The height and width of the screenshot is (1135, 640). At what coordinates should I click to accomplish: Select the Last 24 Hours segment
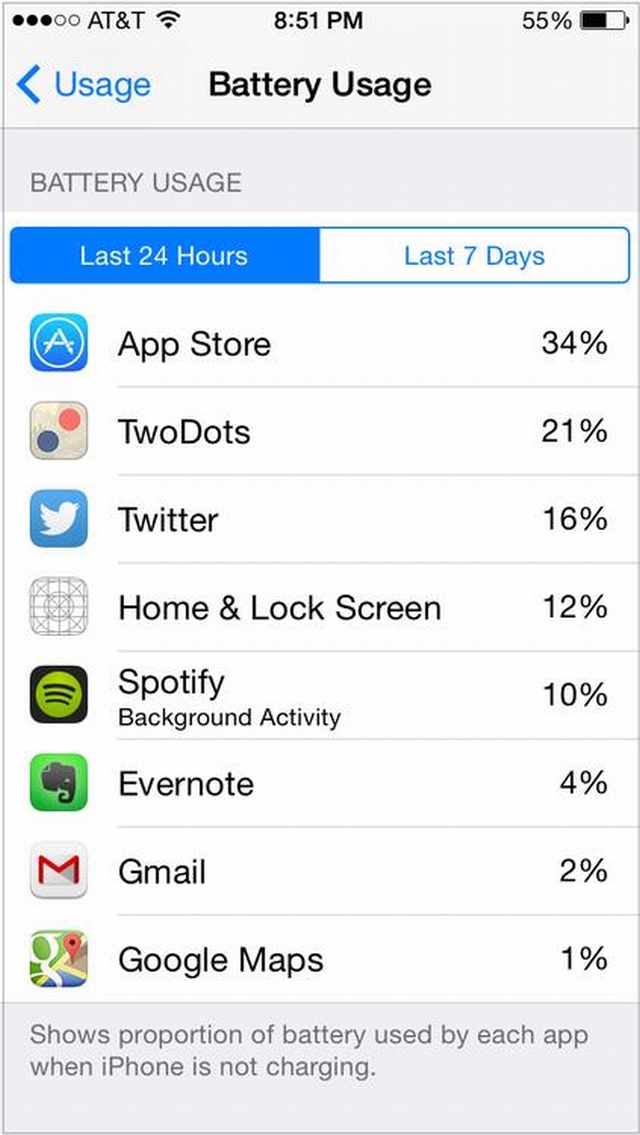(x=164, y=256)
